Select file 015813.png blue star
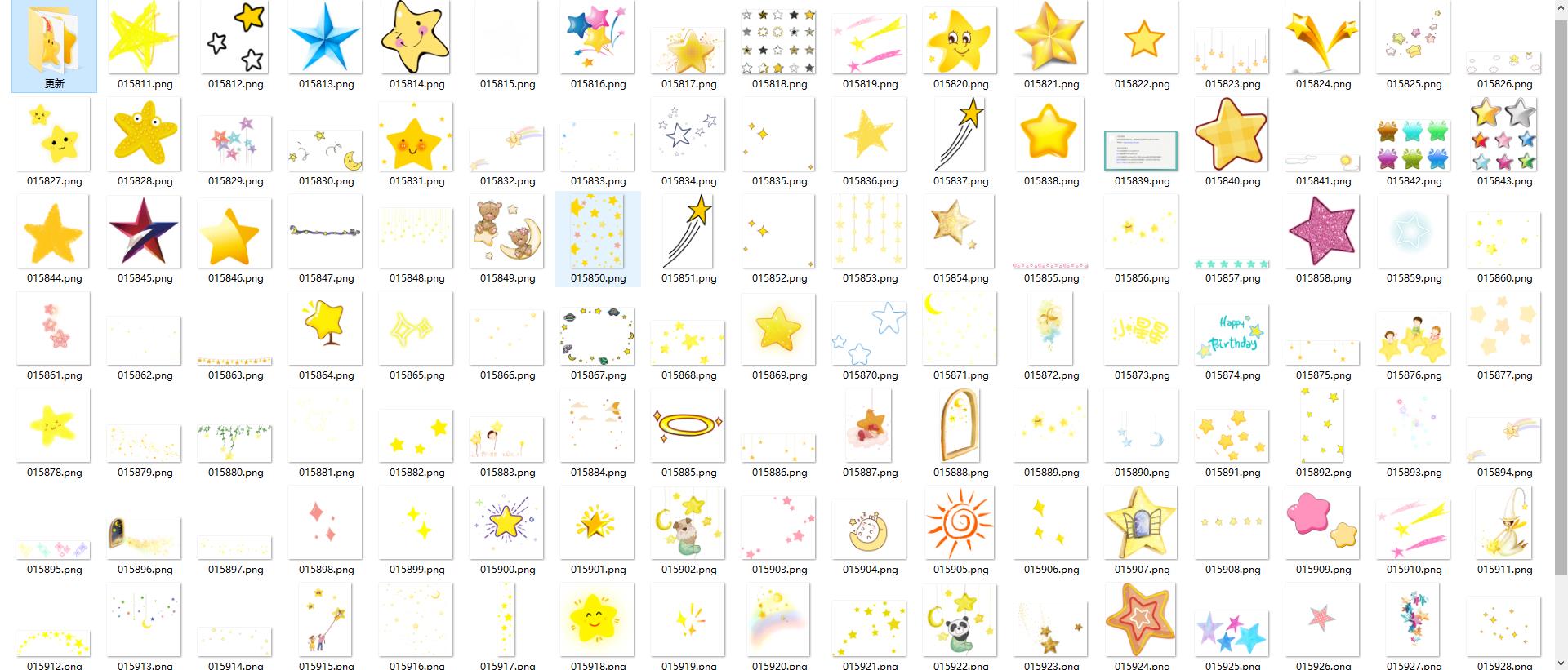Image resolution: width=1568 pixels, height=670 pixels. [x=325, y=38]
